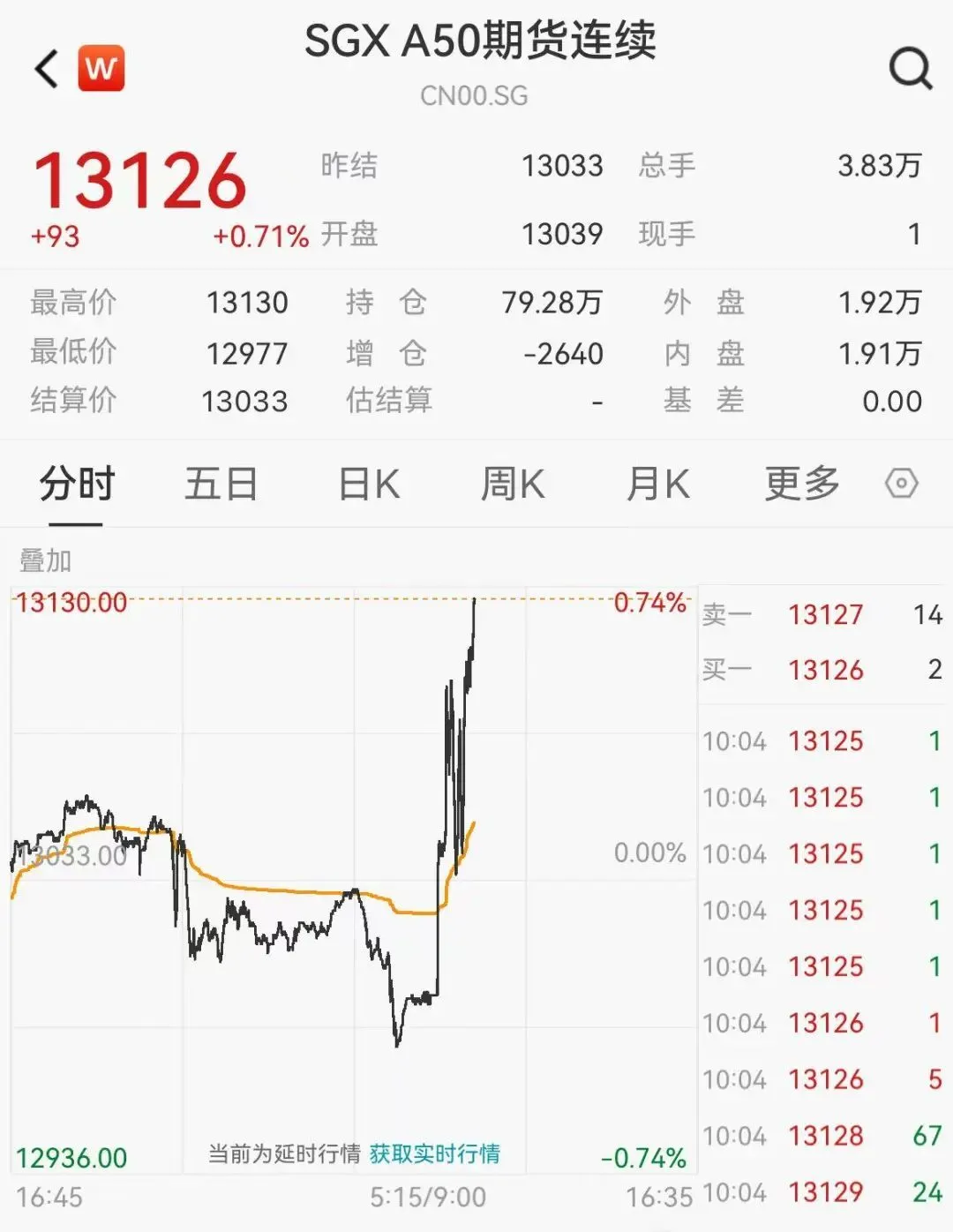Screen dimensions: 953x1232
Task: Expand the 更多 chart options
Action: click(x=801, y=484)
